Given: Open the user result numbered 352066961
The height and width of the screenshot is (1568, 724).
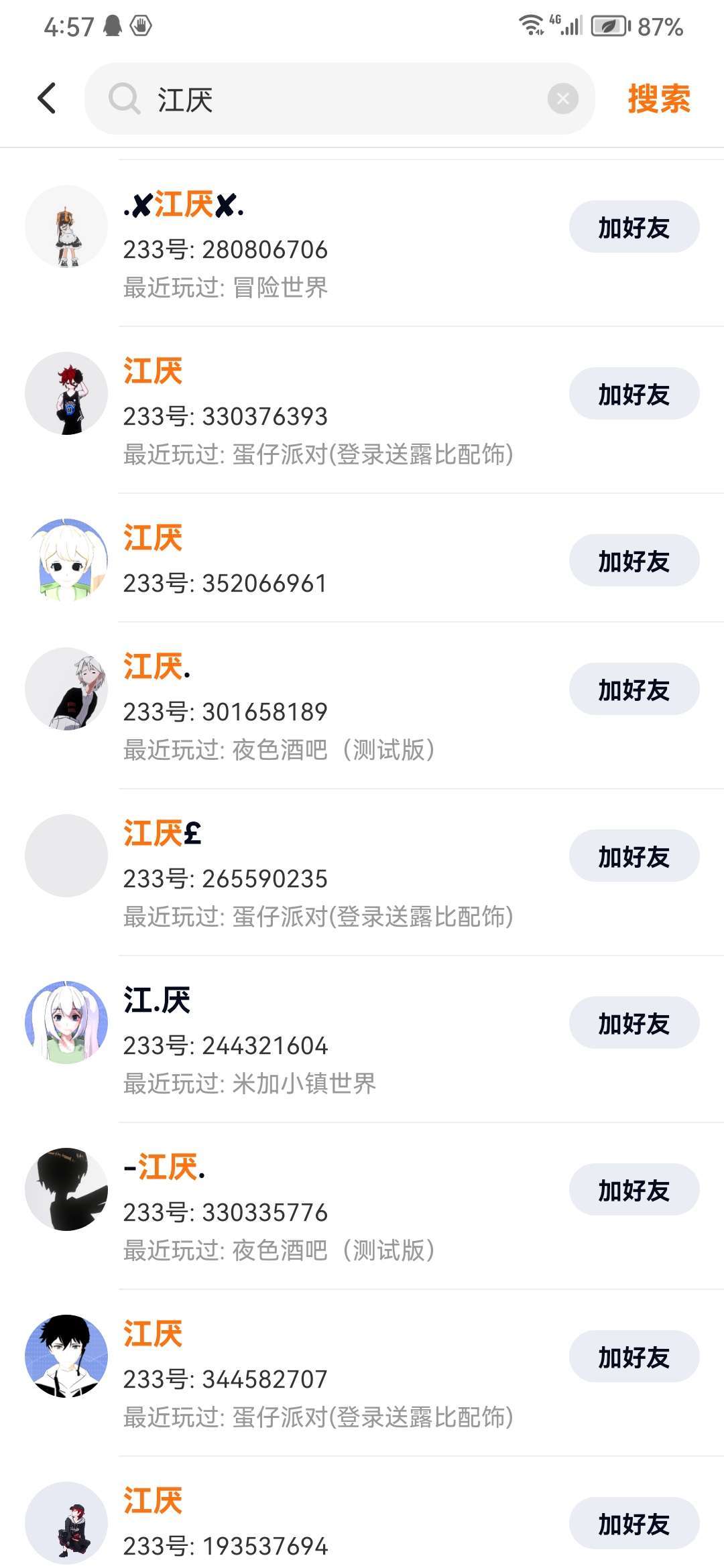Looking at the screenshot, I should click(x=268, y=563).
